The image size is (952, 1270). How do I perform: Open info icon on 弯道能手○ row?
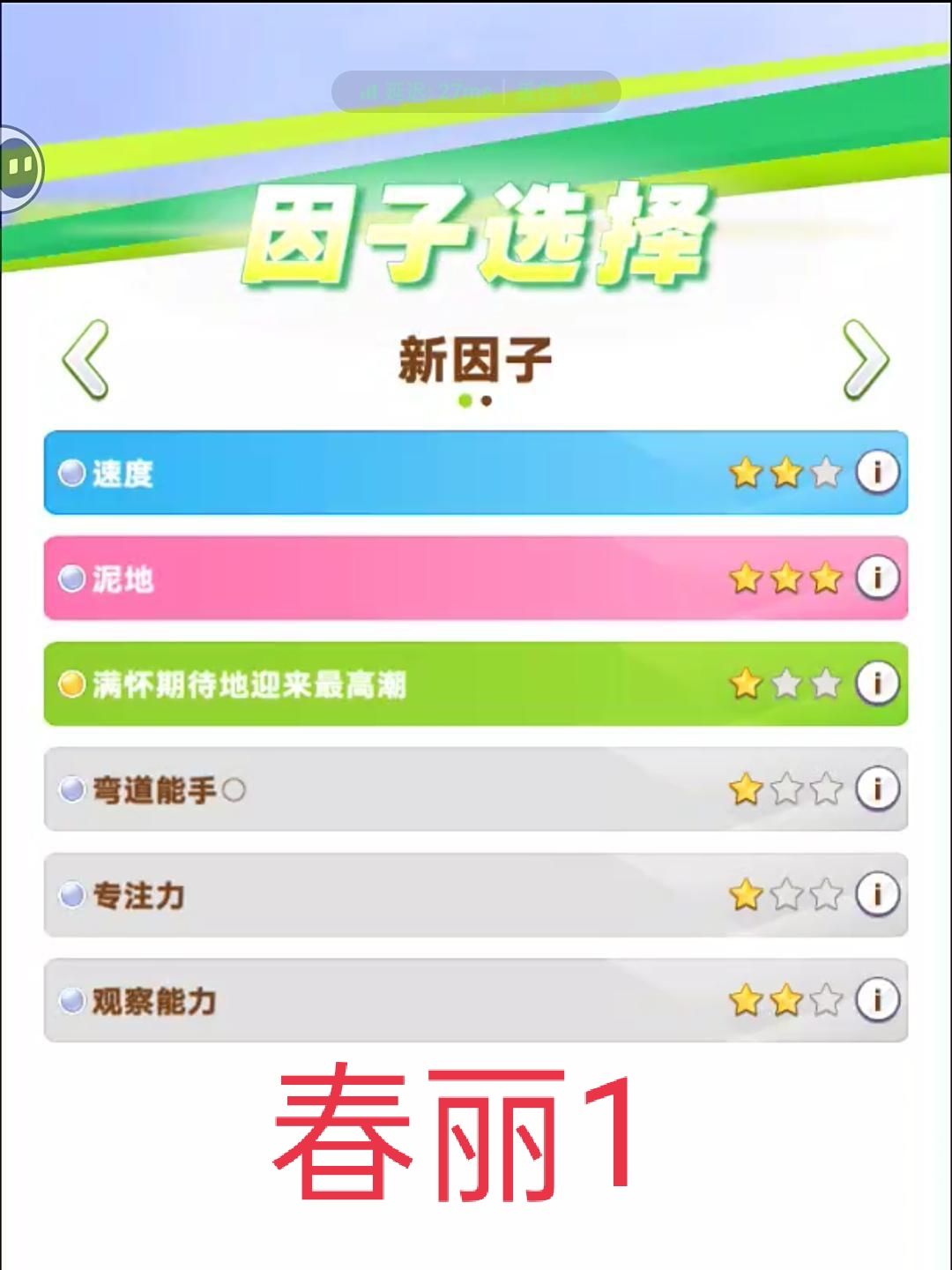tap(875, 789)
